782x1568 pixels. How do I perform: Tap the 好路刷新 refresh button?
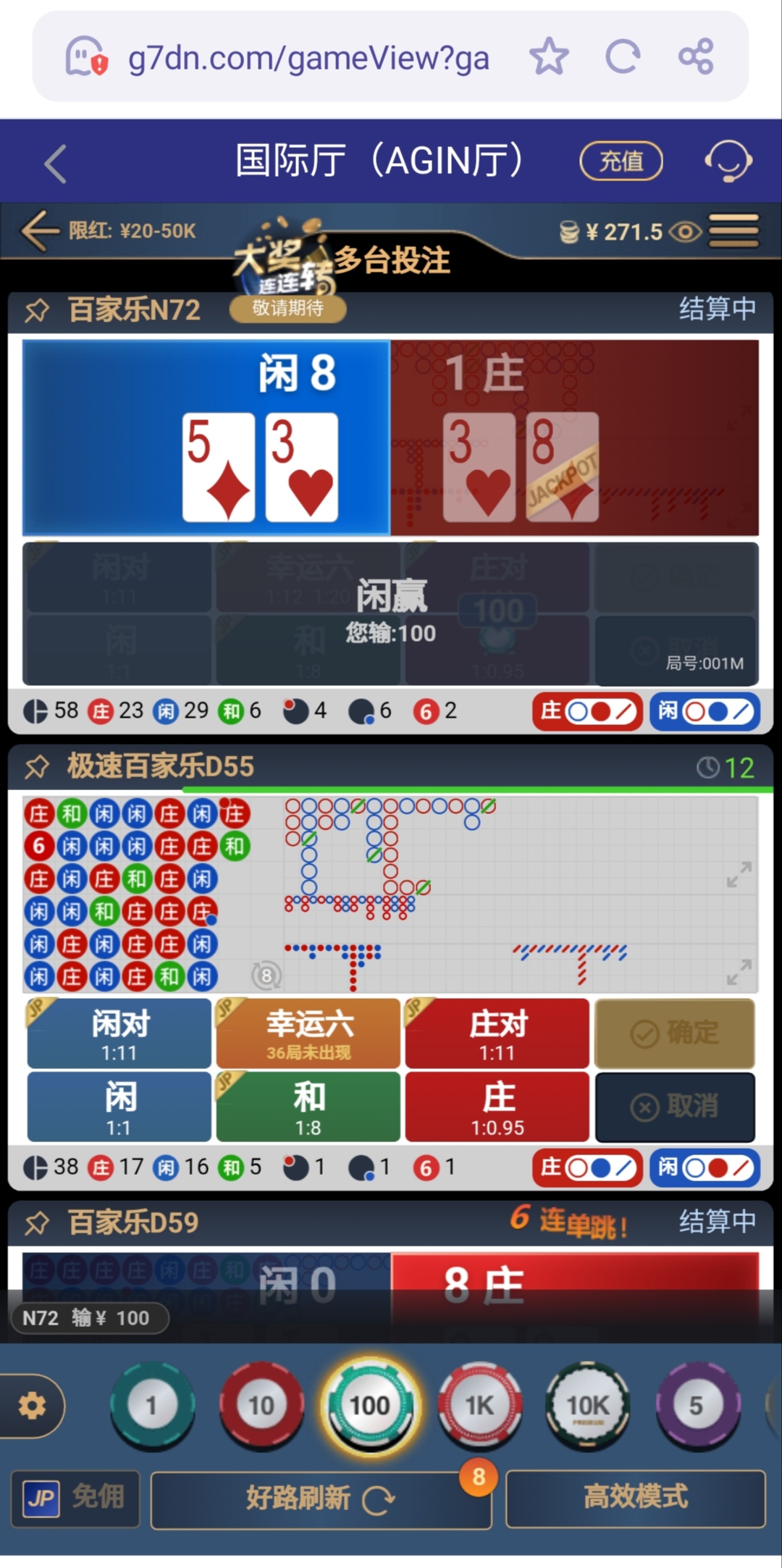(320, 1499)
